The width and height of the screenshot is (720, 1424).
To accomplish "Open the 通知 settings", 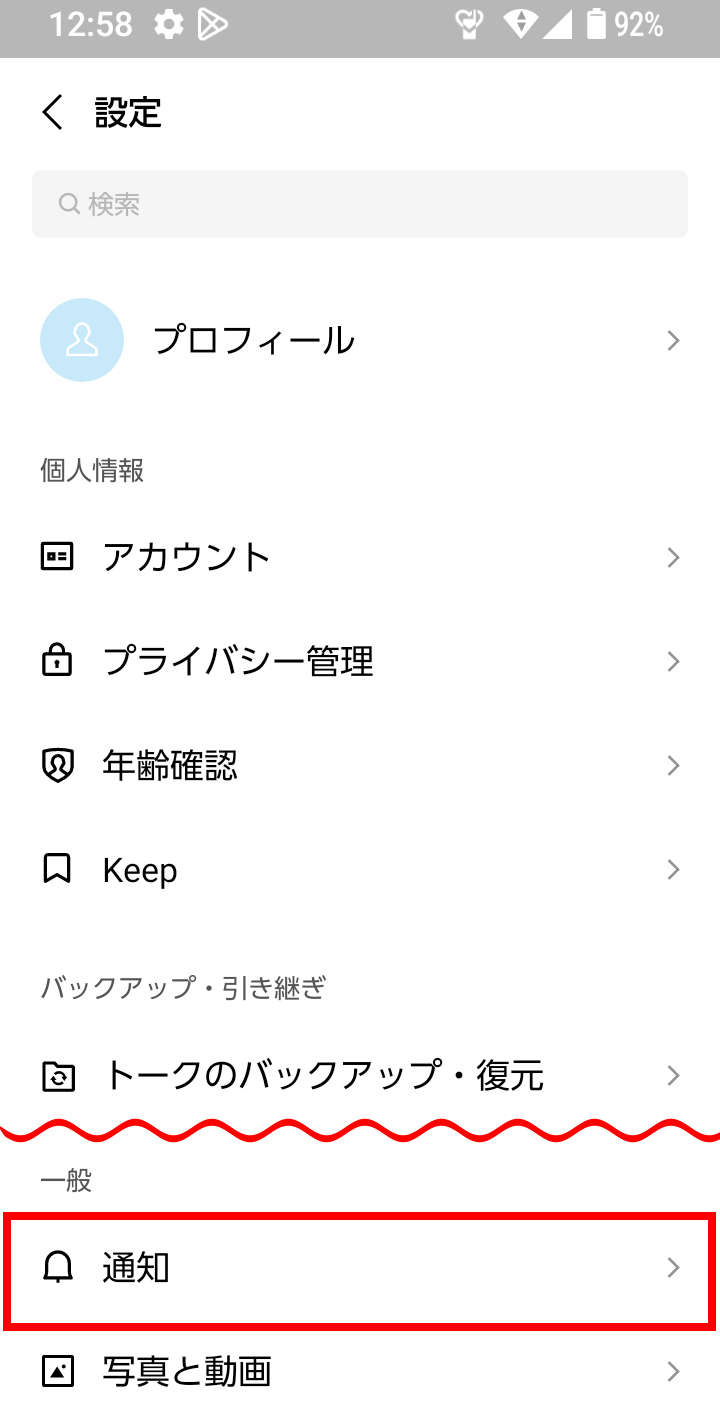I will click(360, 1269).
